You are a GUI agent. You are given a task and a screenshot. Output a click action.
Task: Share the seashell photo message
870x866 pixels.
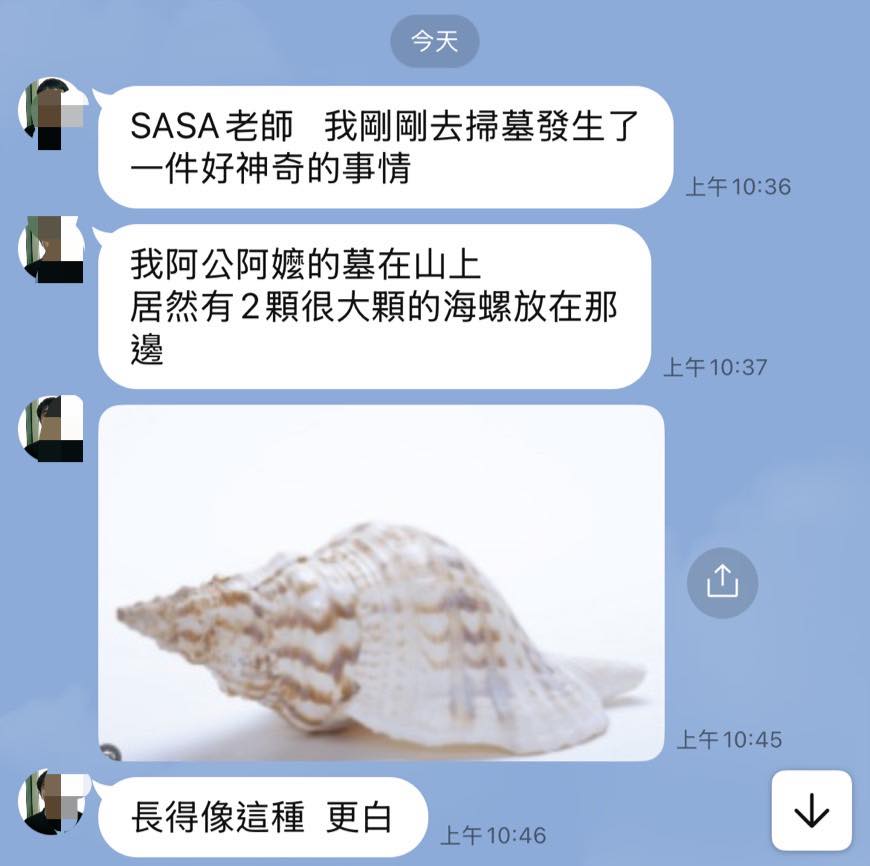[x=722, y=582]
